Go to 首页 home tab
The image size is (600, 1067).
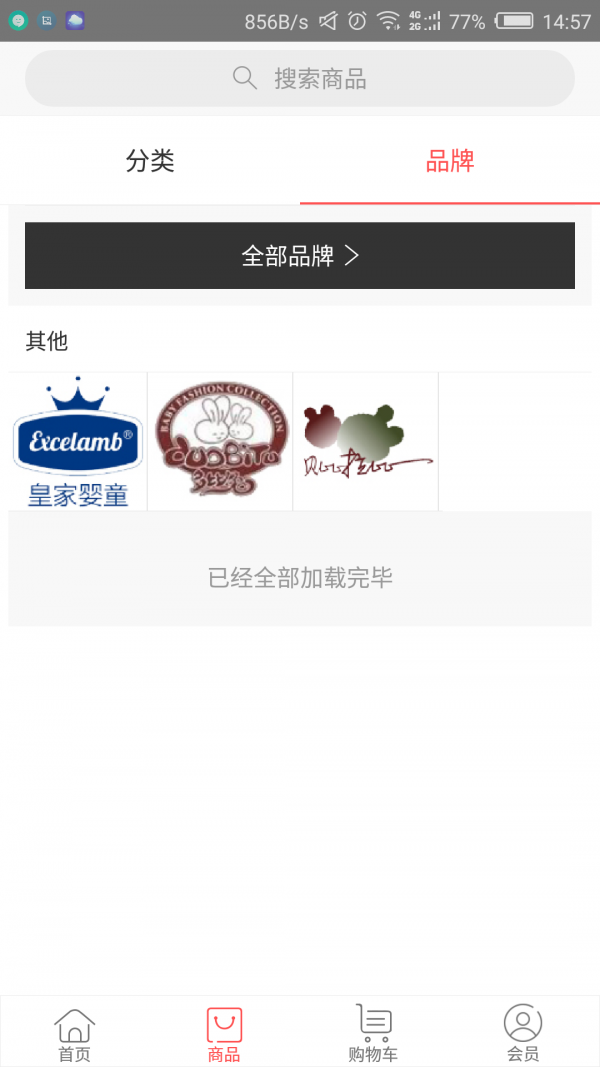pos(74,1033)
